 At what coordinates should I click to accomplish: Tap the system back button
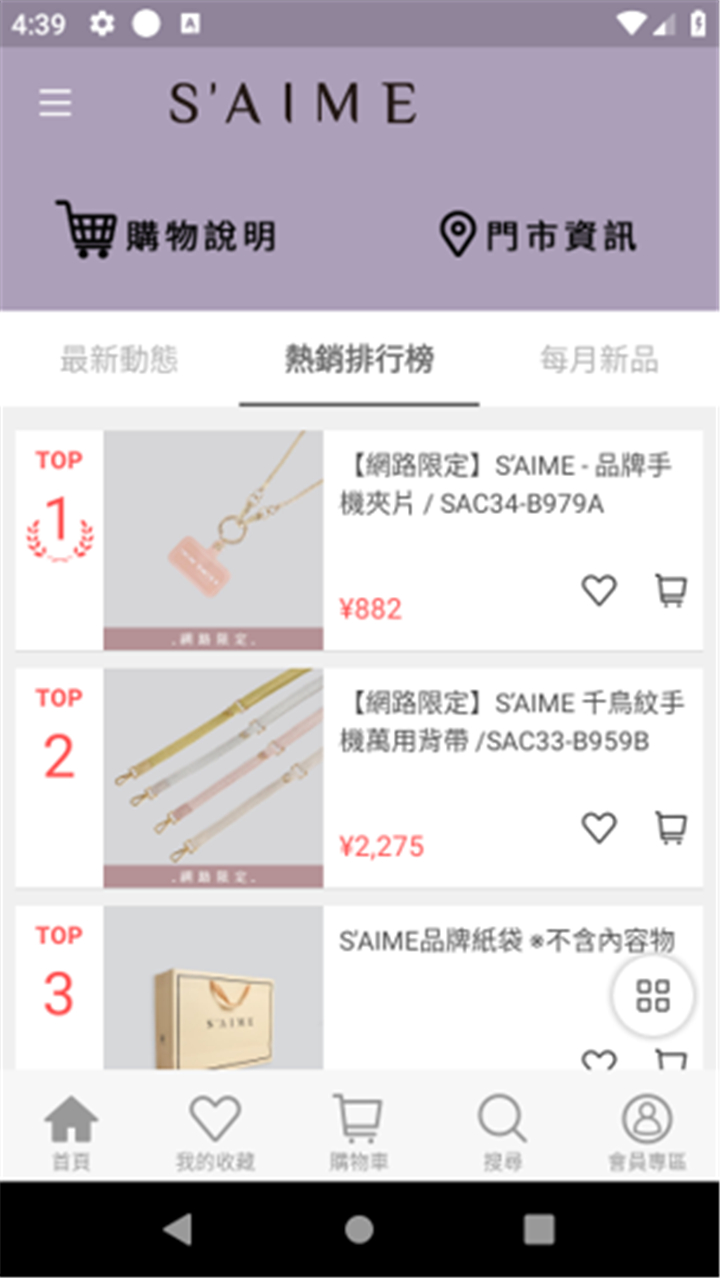point(178,1229)
